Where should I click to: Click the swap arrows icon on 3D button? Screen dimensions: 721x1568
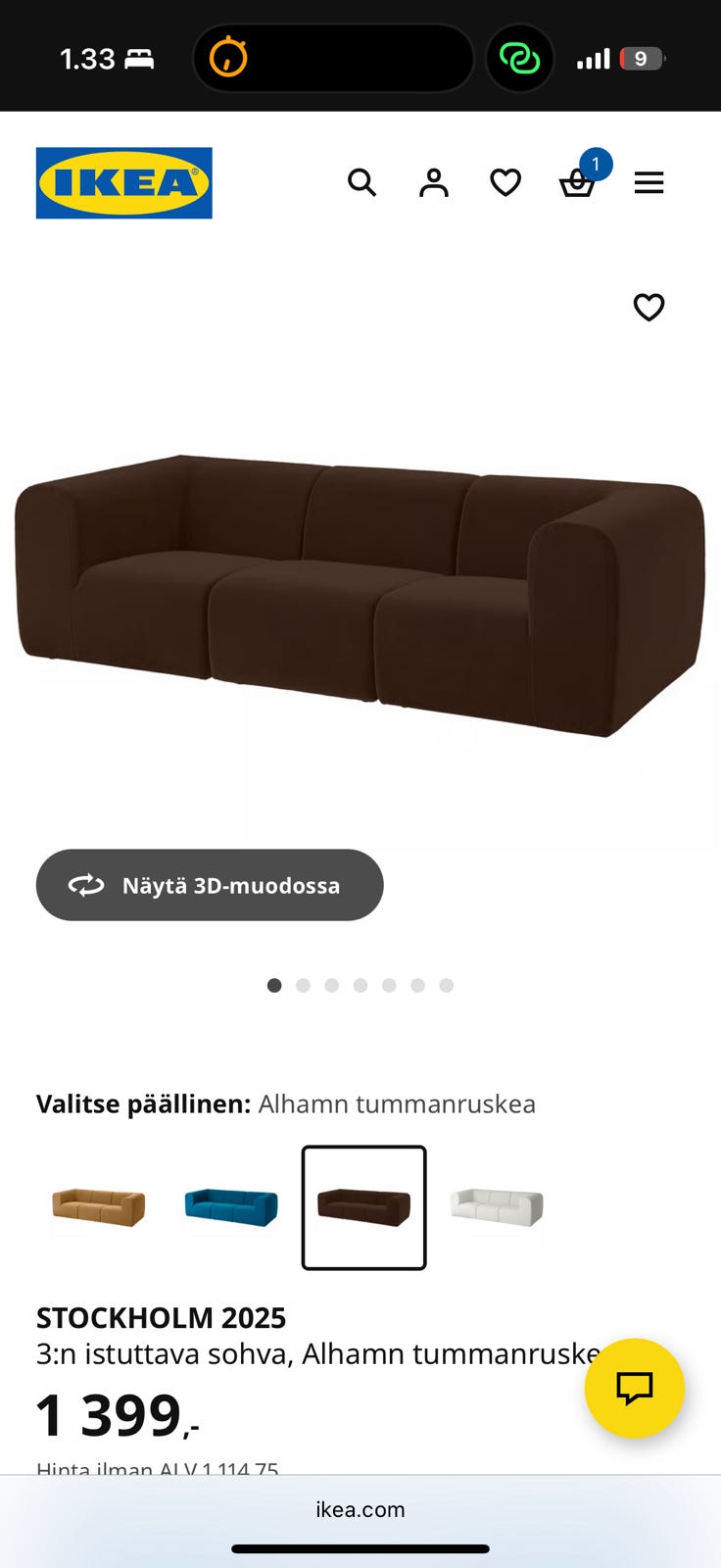click(86, 885)
